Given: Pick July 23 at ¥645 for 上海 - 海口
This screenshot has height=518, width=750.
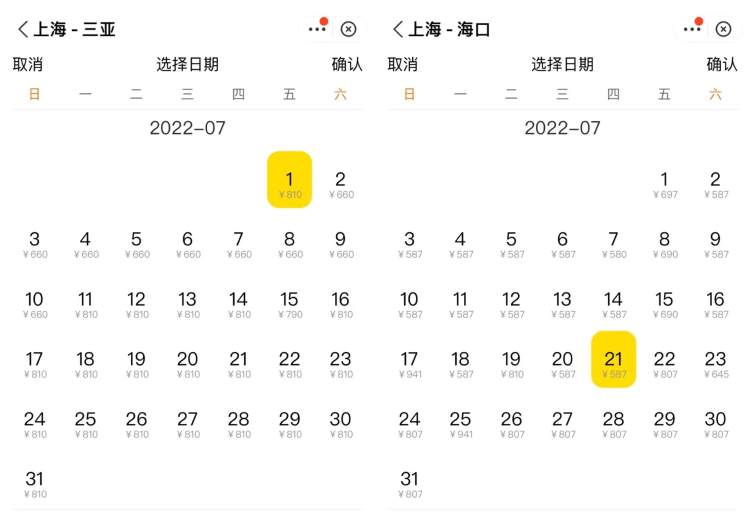Looking at the screenshot, I should coord(715,364).
